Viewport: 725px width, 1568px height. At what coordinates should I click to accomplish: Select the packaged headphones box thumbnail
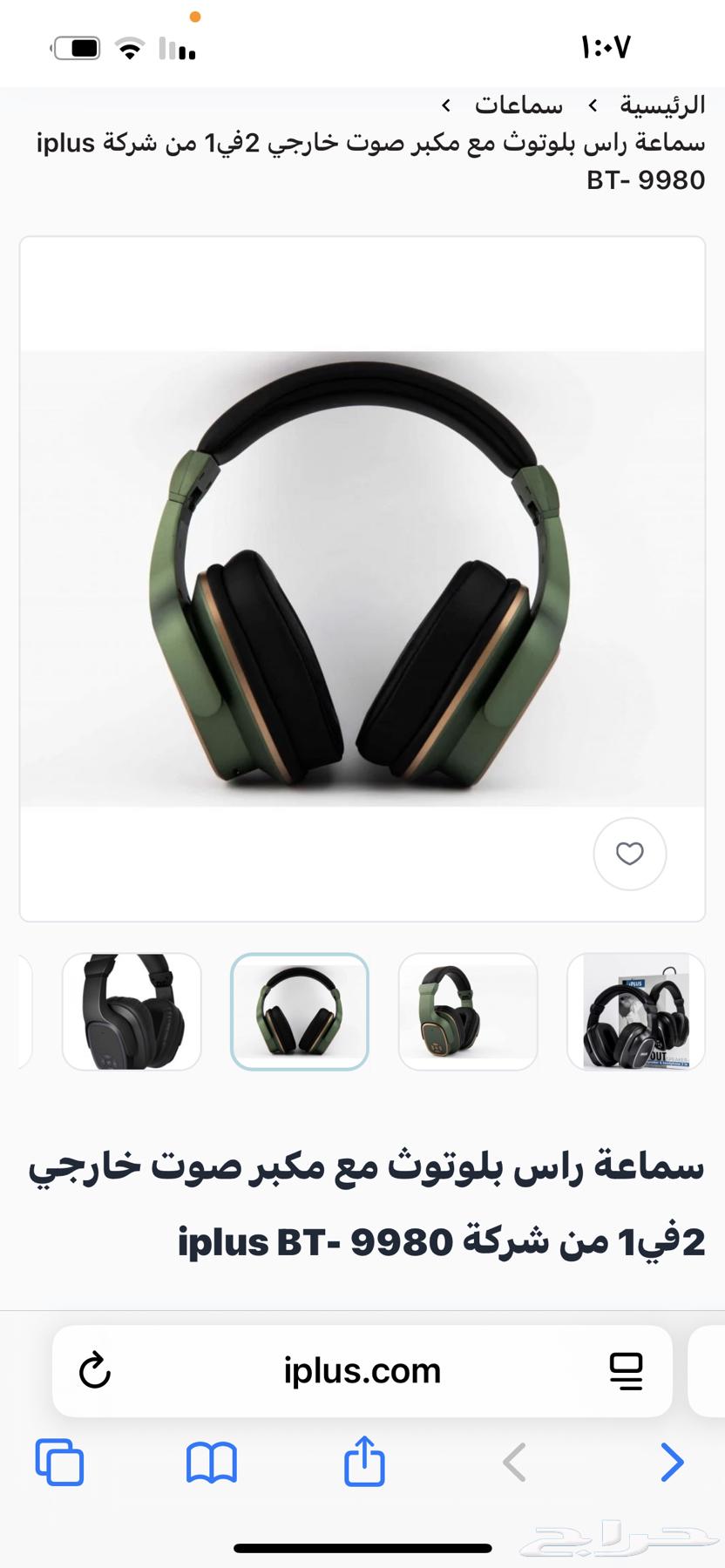[x=635, y=1011]
